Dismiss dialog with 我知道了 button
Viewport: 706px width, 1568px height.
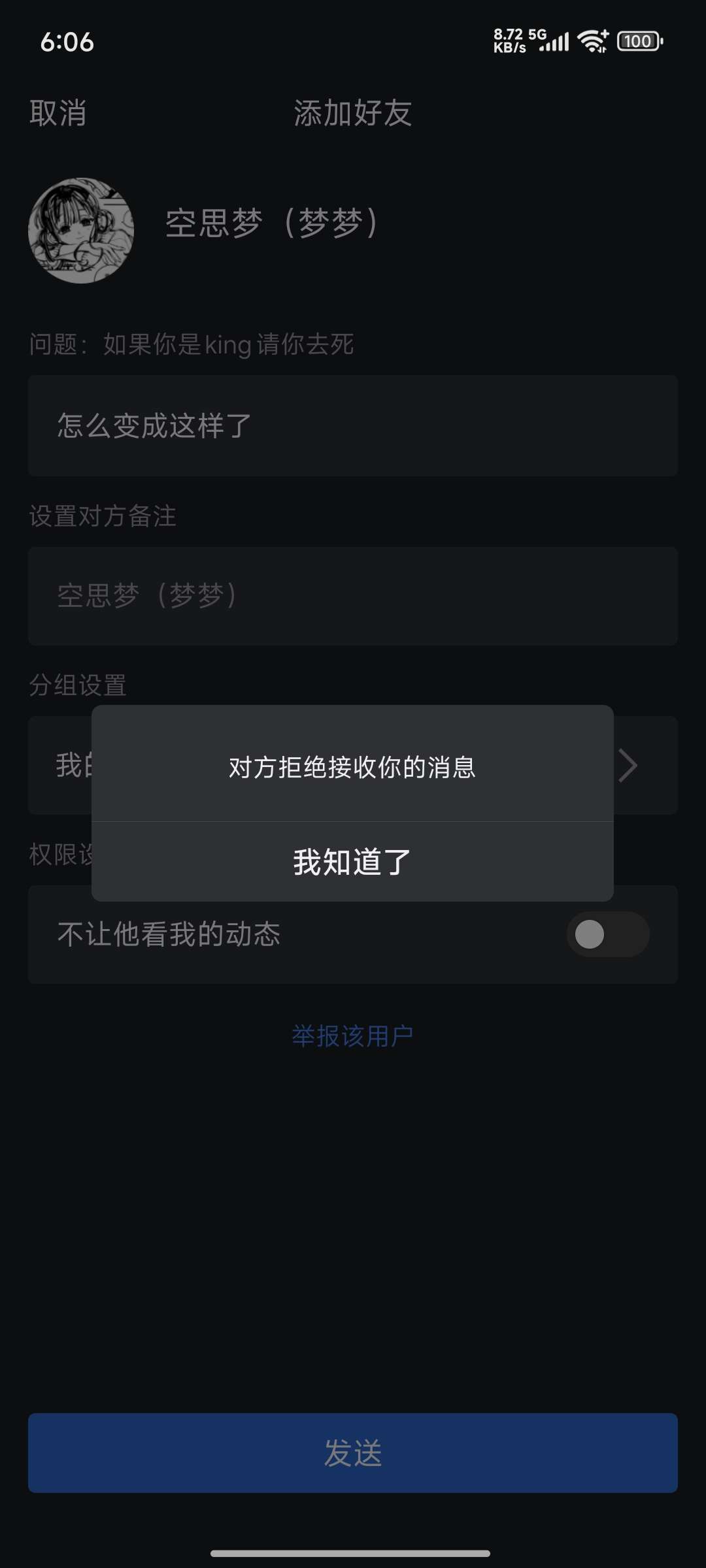point(352,862)
